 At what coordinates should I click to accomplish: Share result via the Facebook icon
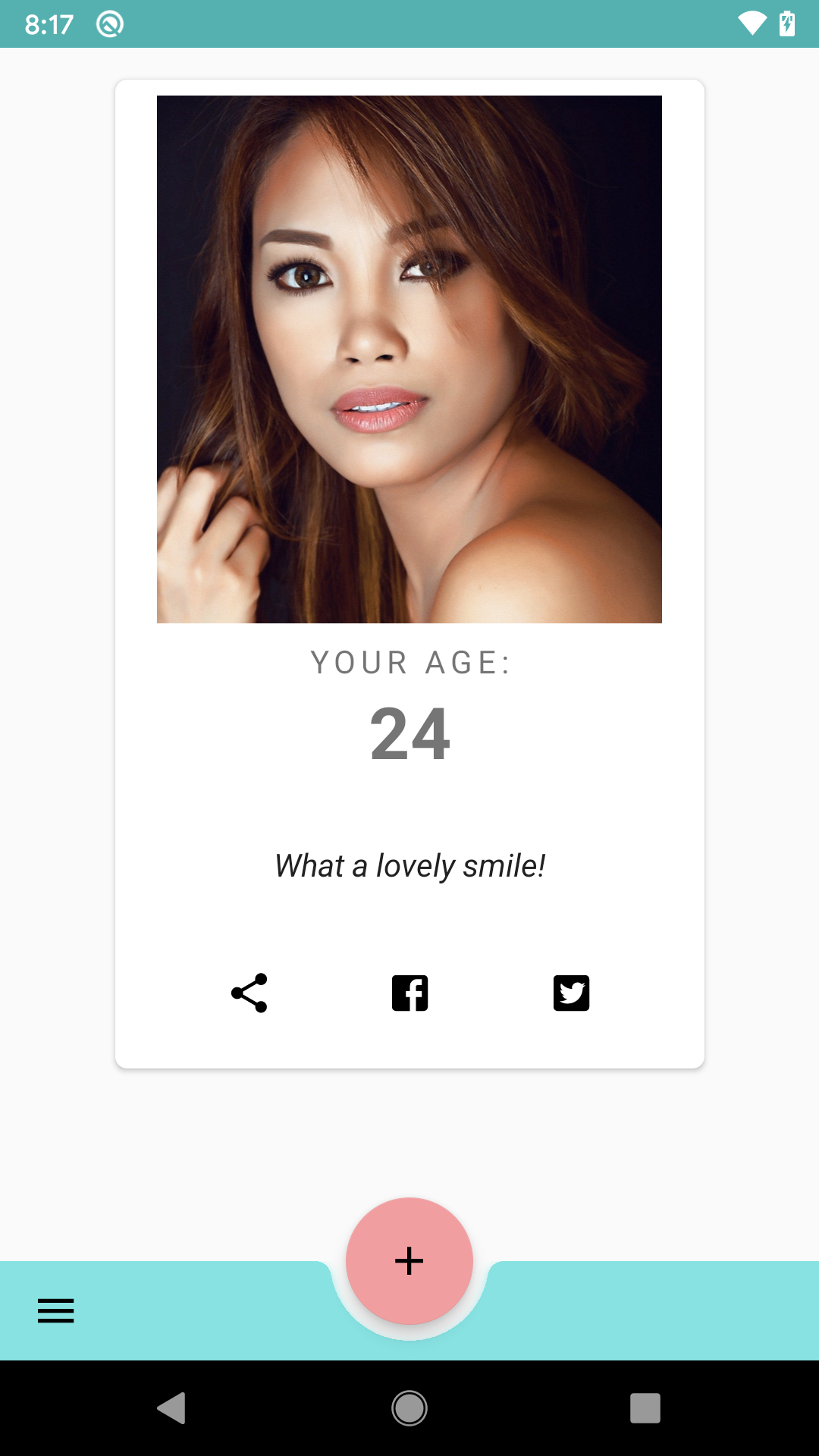click(x=409, y=992)
